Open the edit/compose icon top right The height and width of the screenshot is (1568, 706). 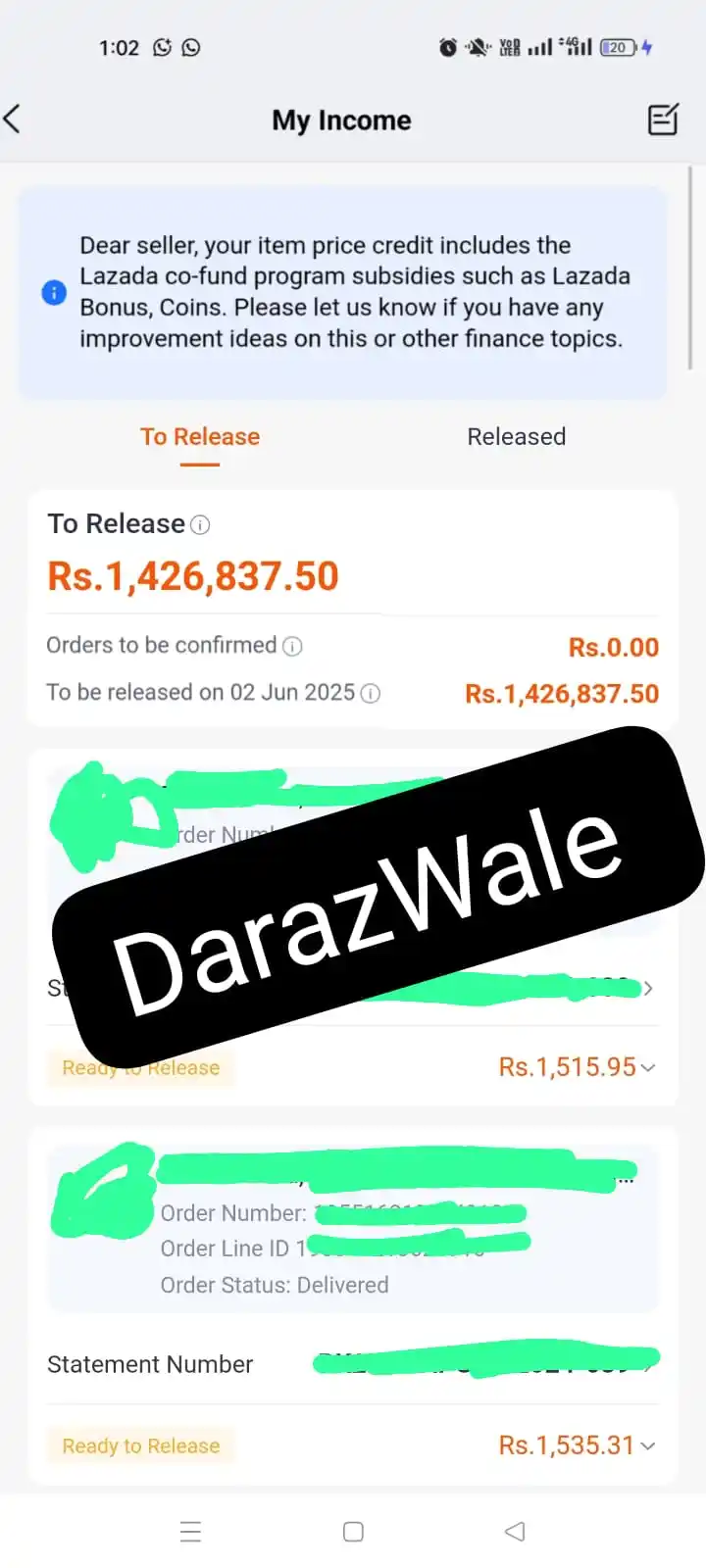click(x=663, y=119)
